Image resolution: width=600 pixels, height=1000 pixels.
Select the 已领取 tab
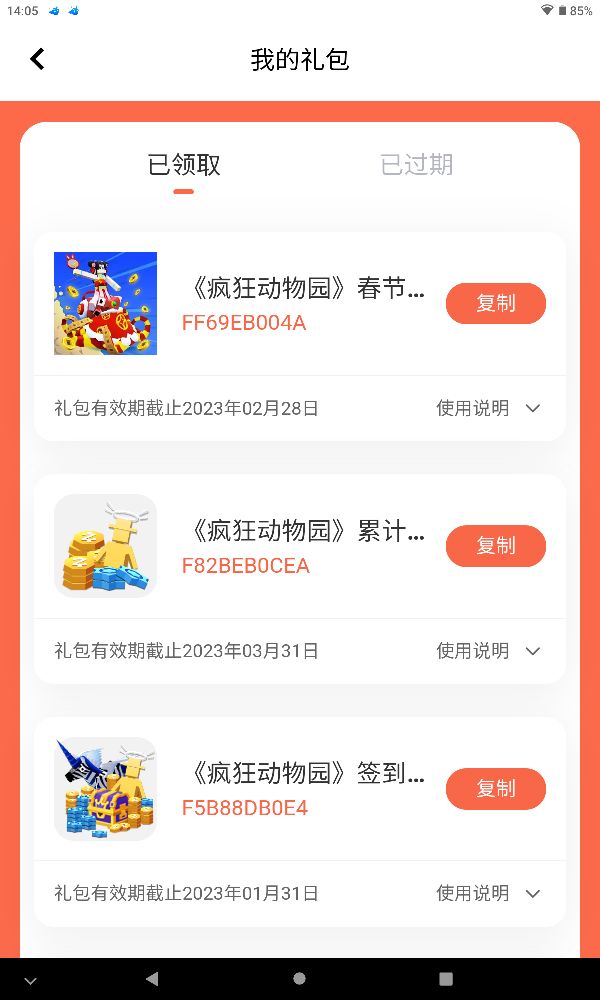[184, 165]
